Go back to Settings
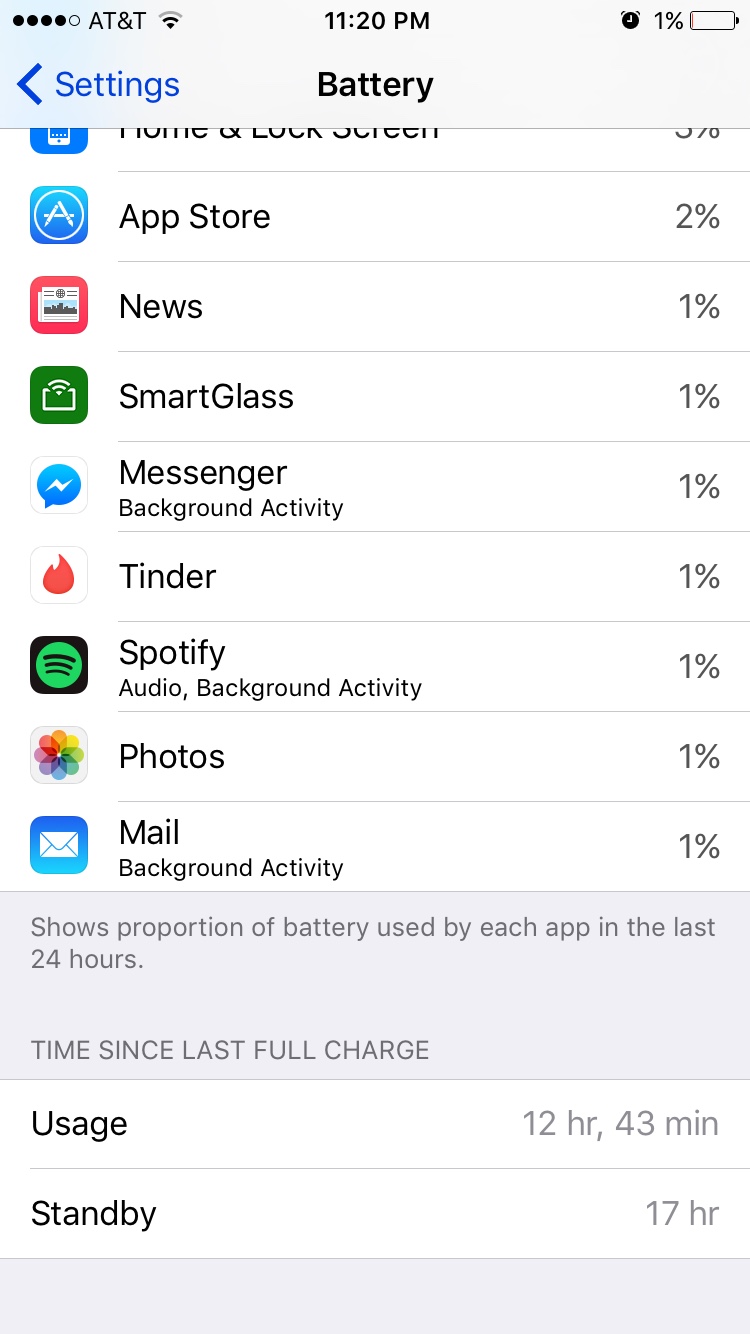The image size is (750, 1334). [x=98, y=85]
